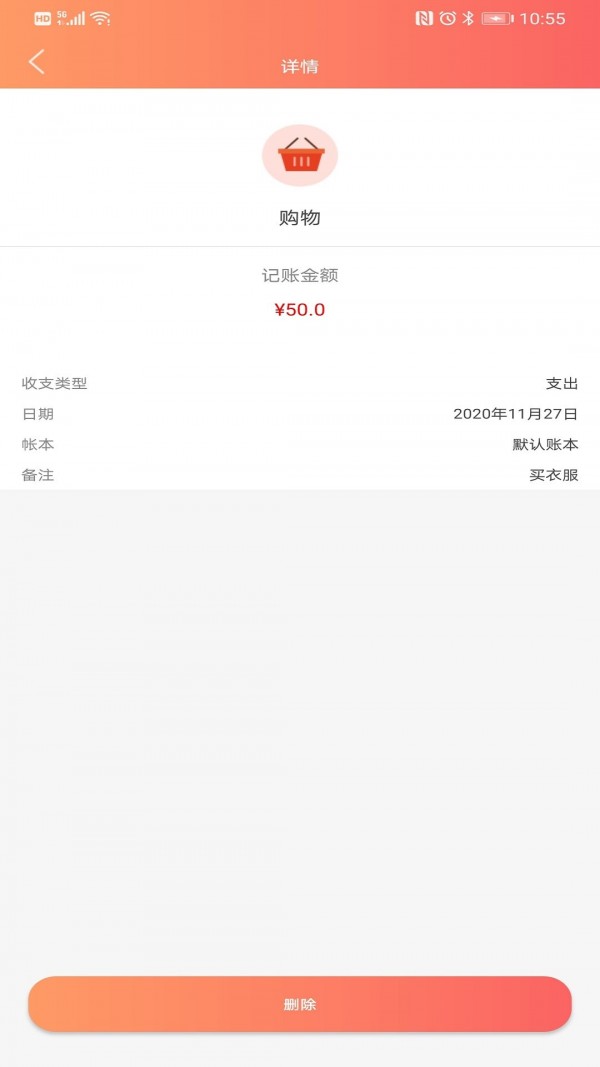Go back using the top-left arrow

tap(37, 62)
